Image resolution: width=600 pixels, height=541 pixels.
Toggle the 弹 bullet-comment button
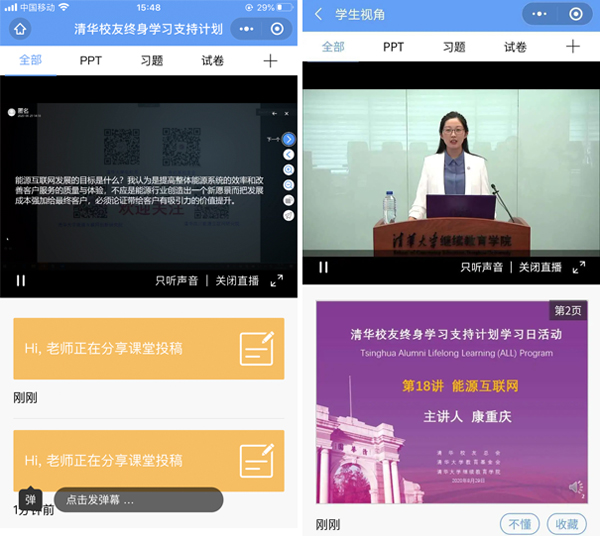(31, 500)
